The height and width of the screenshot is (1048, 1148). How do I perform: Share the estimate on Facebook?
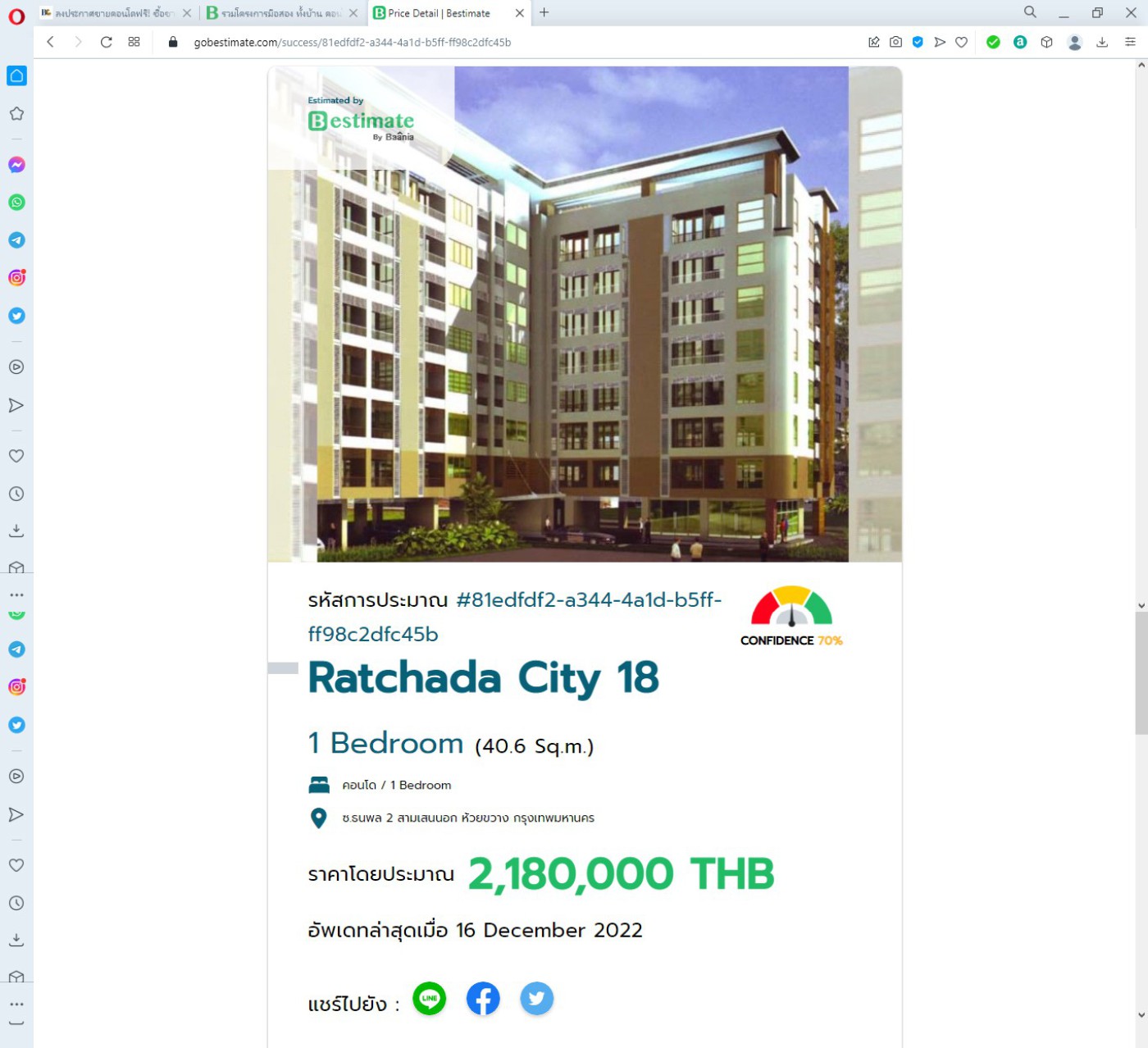coord(483,998)
